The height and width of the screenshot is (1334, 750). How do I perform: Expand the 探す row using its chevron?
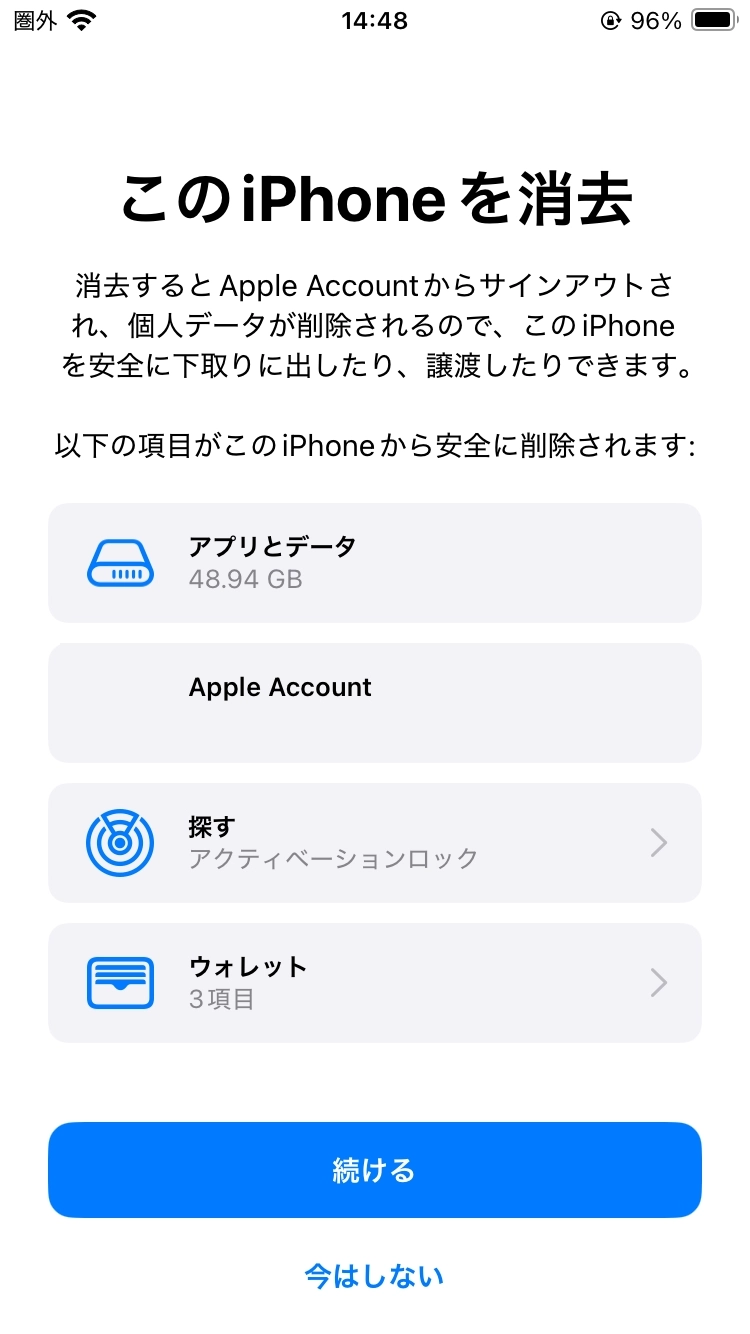(x=658, y=842)
